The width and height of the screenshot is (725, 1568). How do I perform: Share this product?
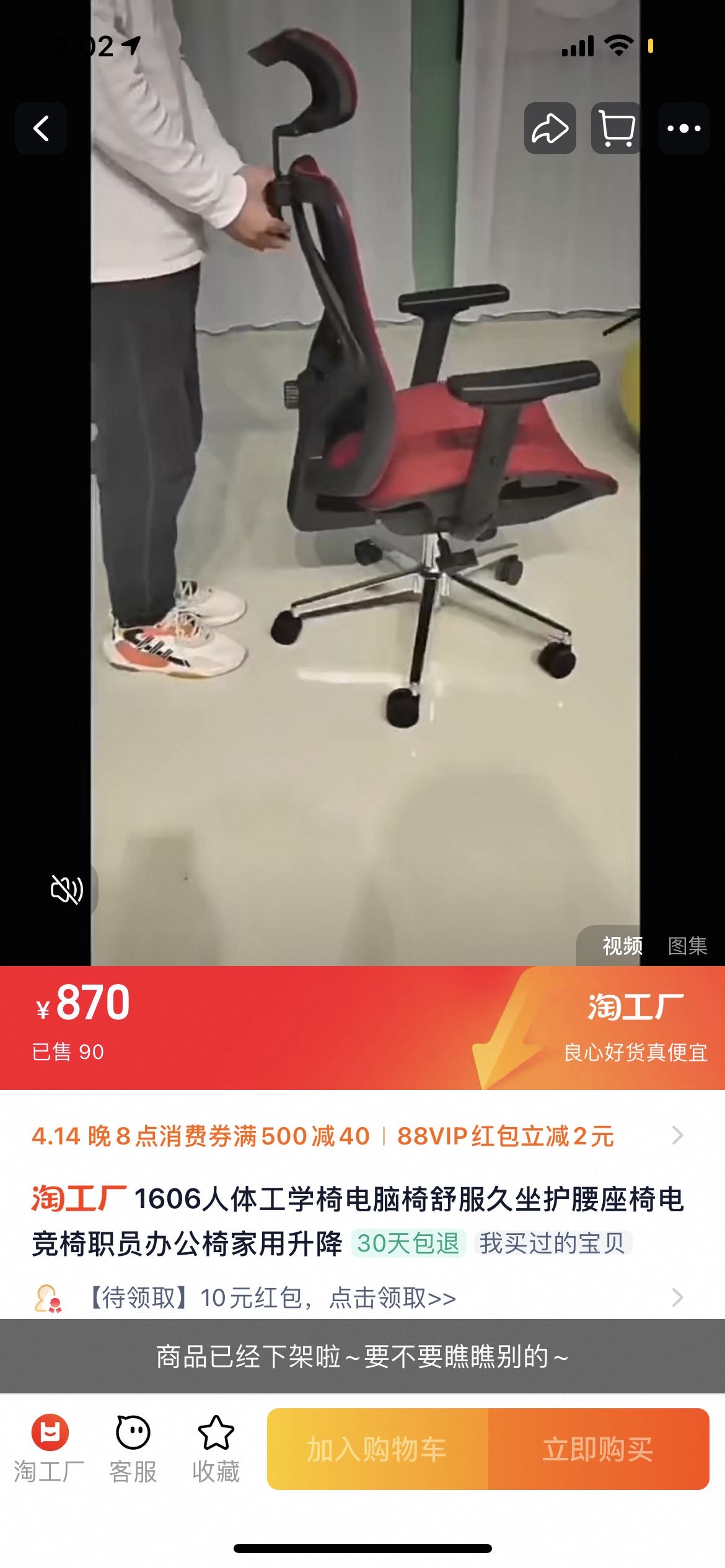tap(550, 128)
